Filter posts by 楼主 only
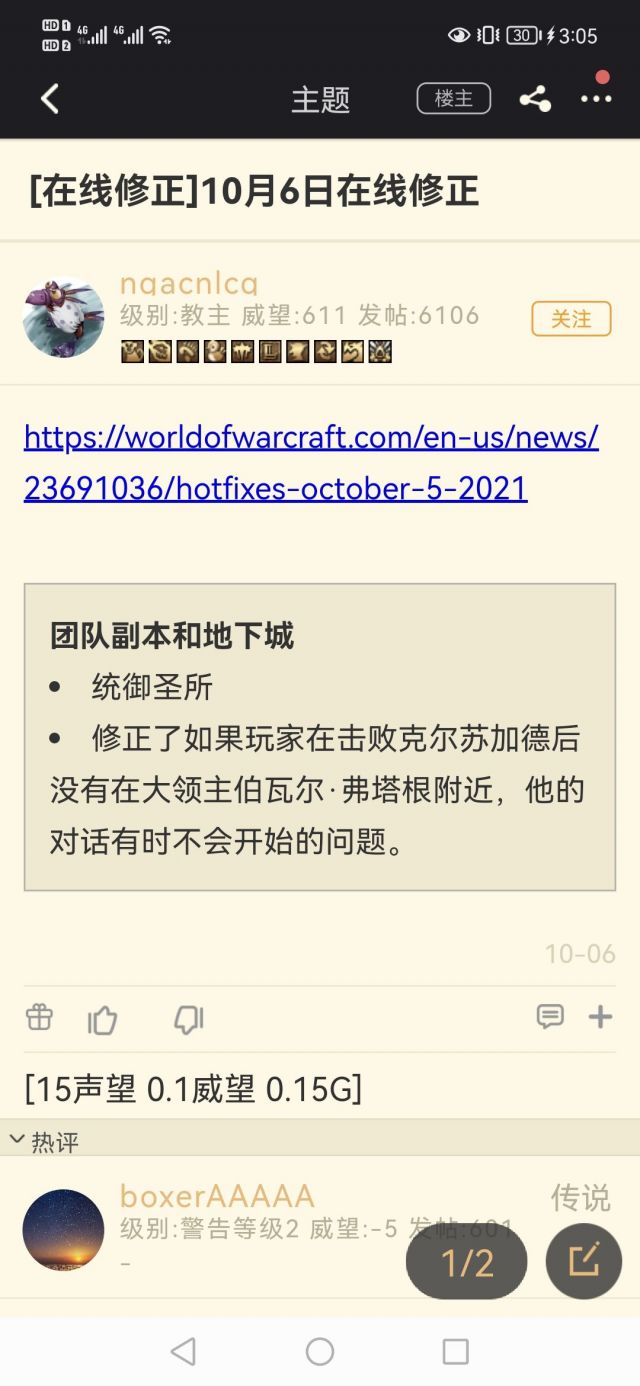 pos(453,99)
